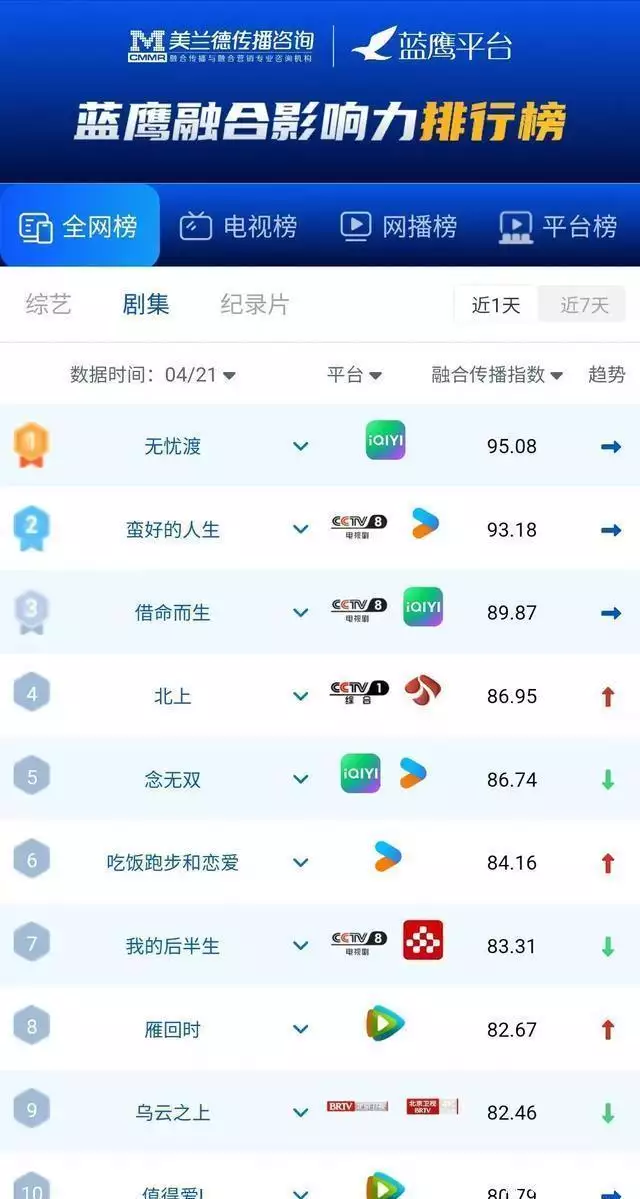Switch to the 纪录片 category
The height and width of the screenshot is (1199, 640).
pos(255,304)
